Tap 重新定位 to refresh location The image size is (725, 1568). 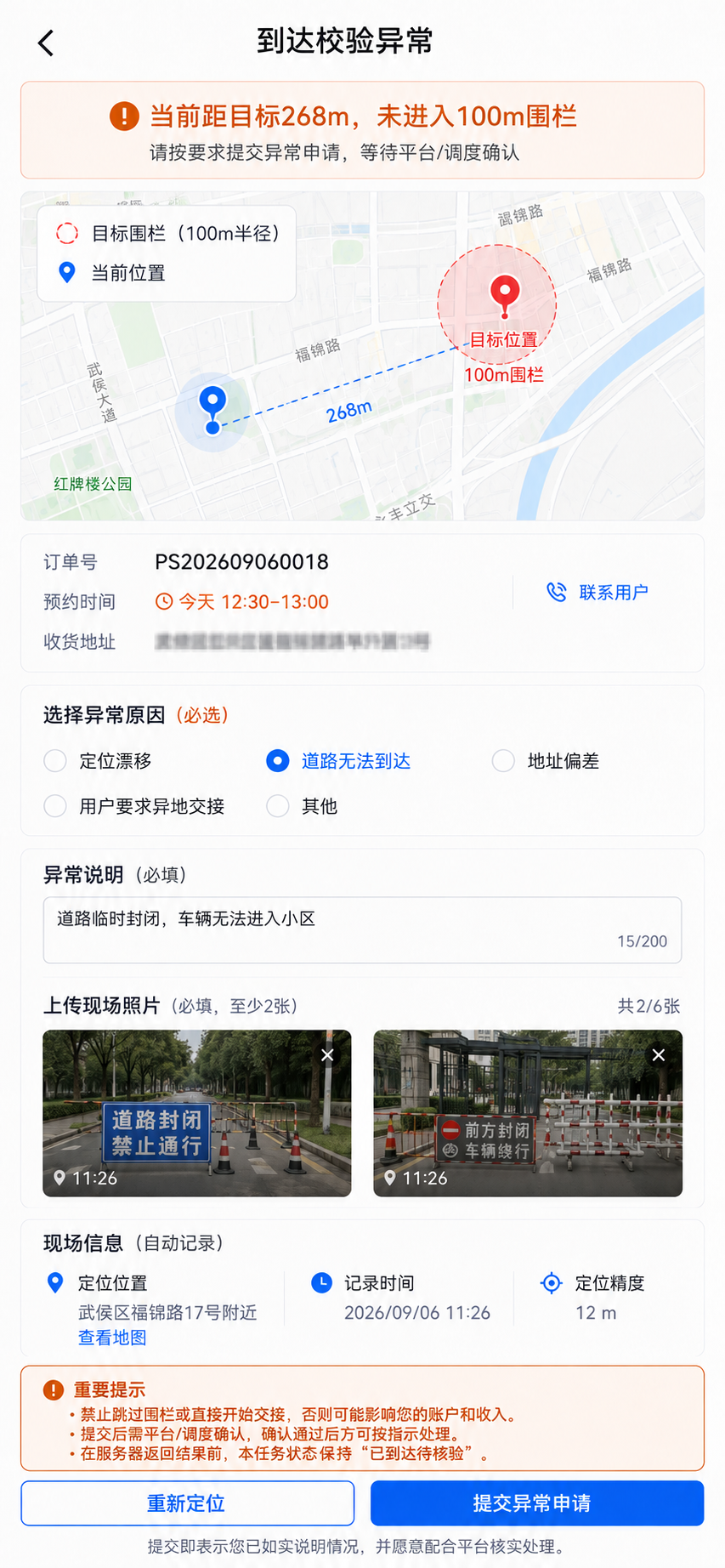187,1503
